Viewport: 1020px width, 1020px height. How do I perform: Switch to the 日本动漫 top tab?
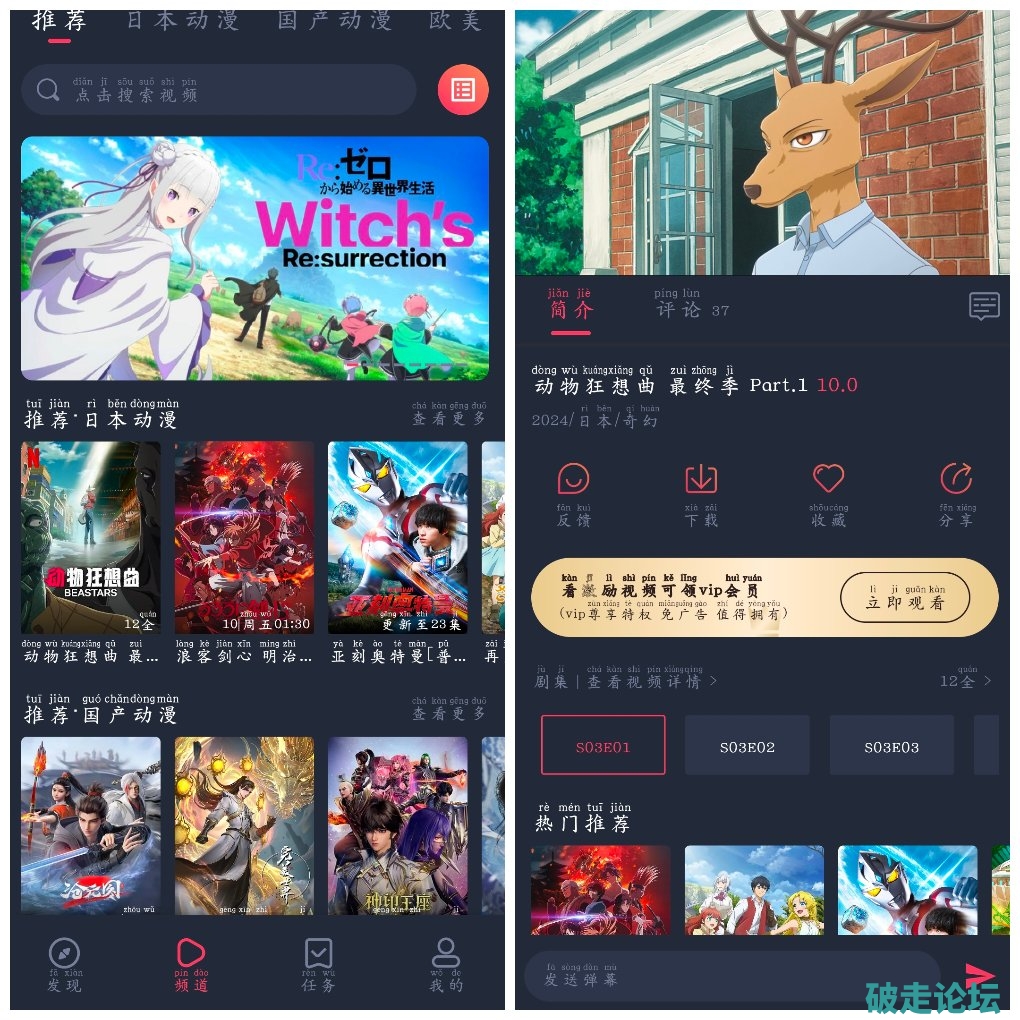[182, 21]
